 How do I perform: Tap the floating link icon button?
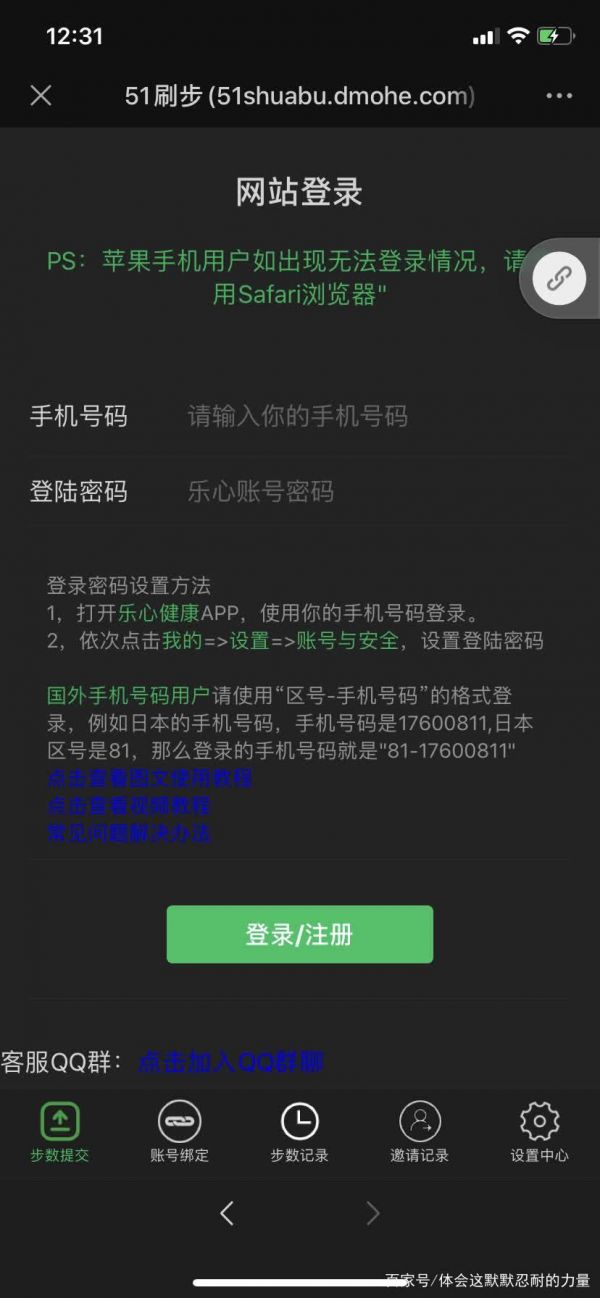(560, 278)
